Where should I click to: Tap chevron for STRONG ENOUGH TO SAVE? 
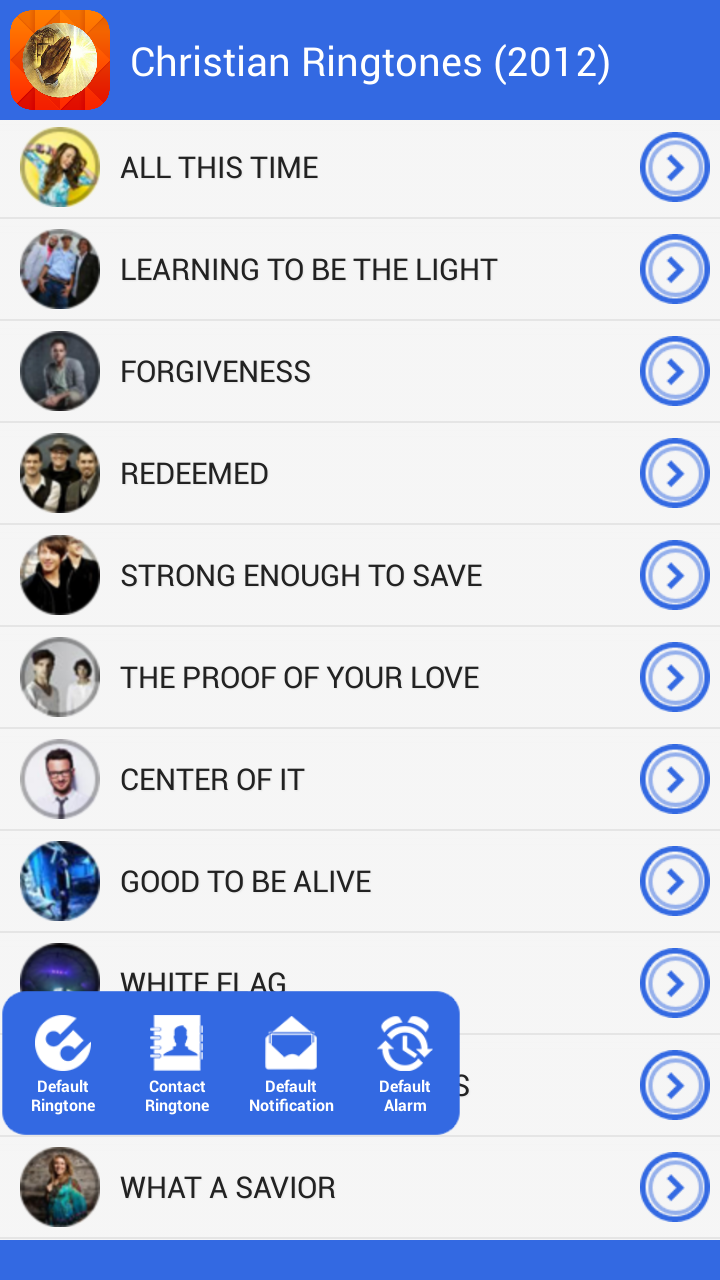tap(674, 575)
